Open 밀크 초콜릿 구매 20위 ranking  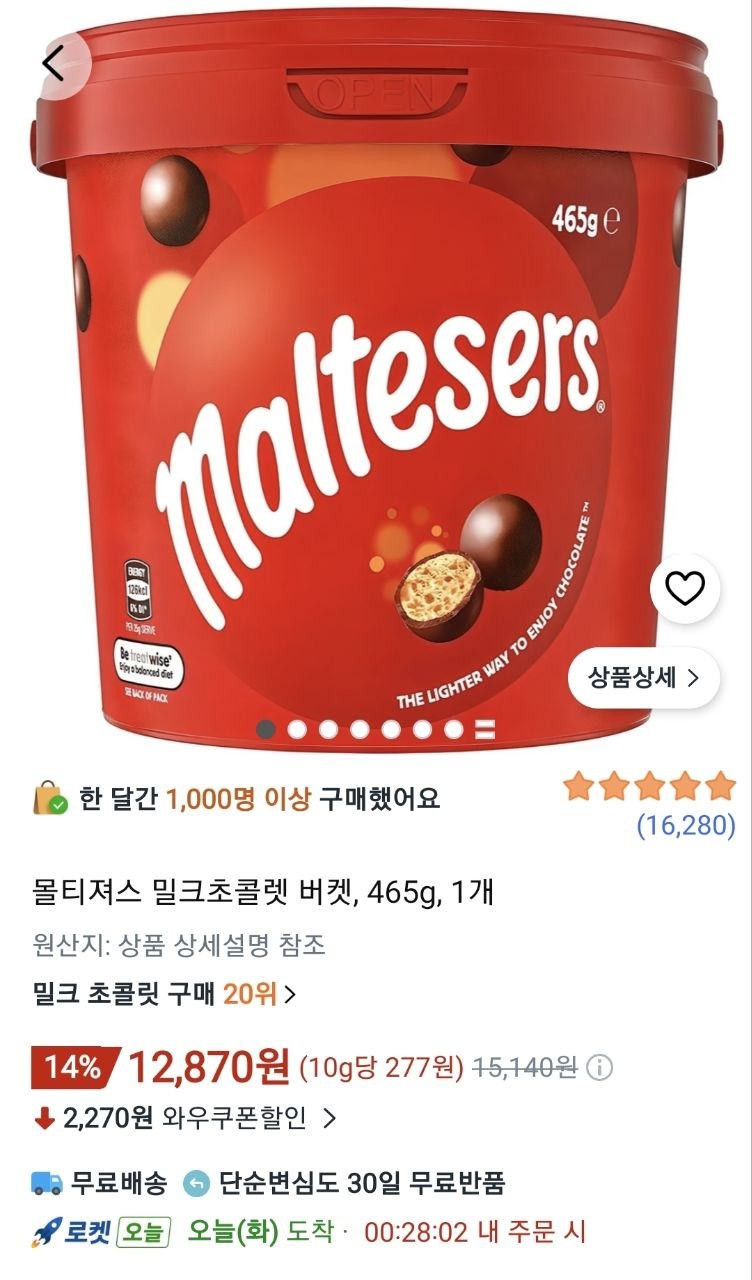165,994
